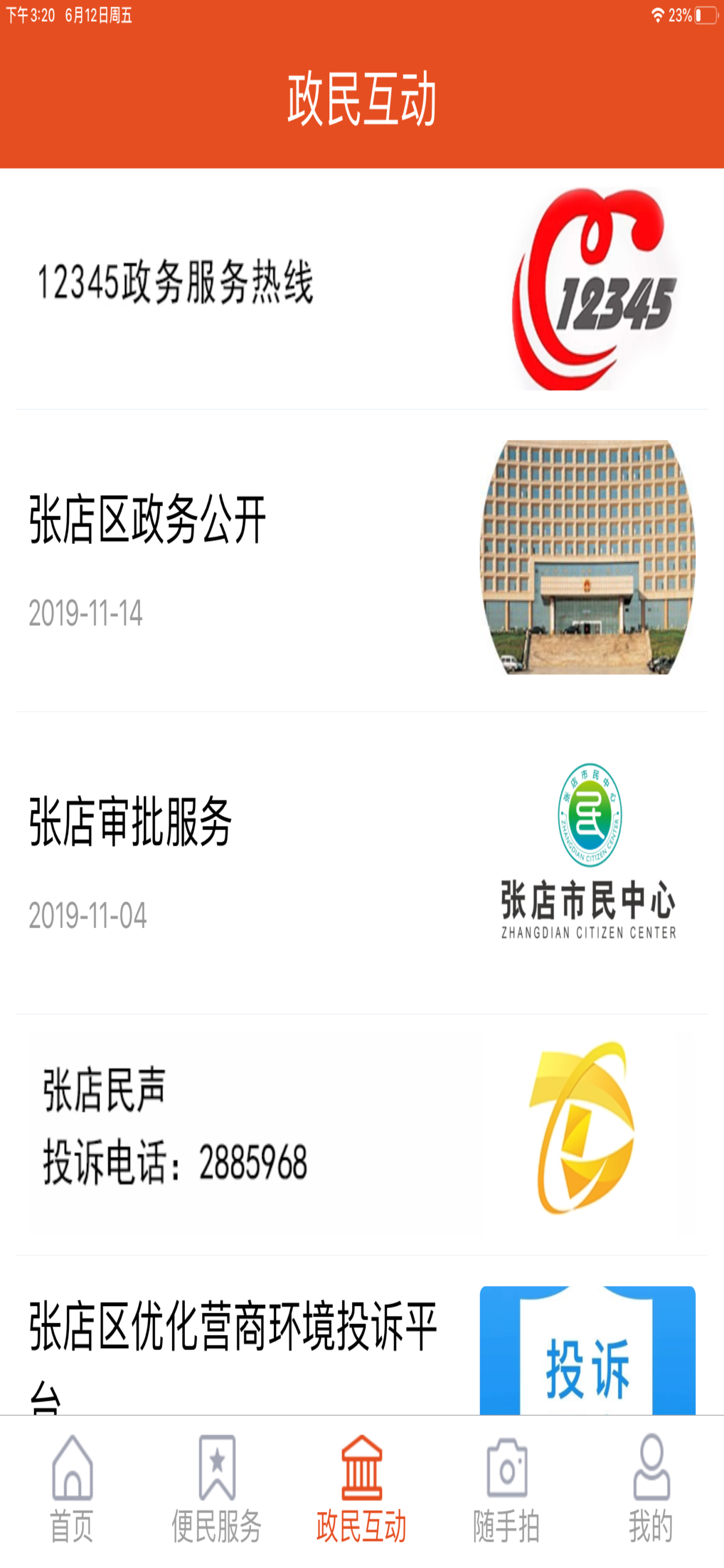724x1568 pixels.
Task: Open the 12345政务服务热线 entry
Action: pyautogui.click(x=362, y=289)
